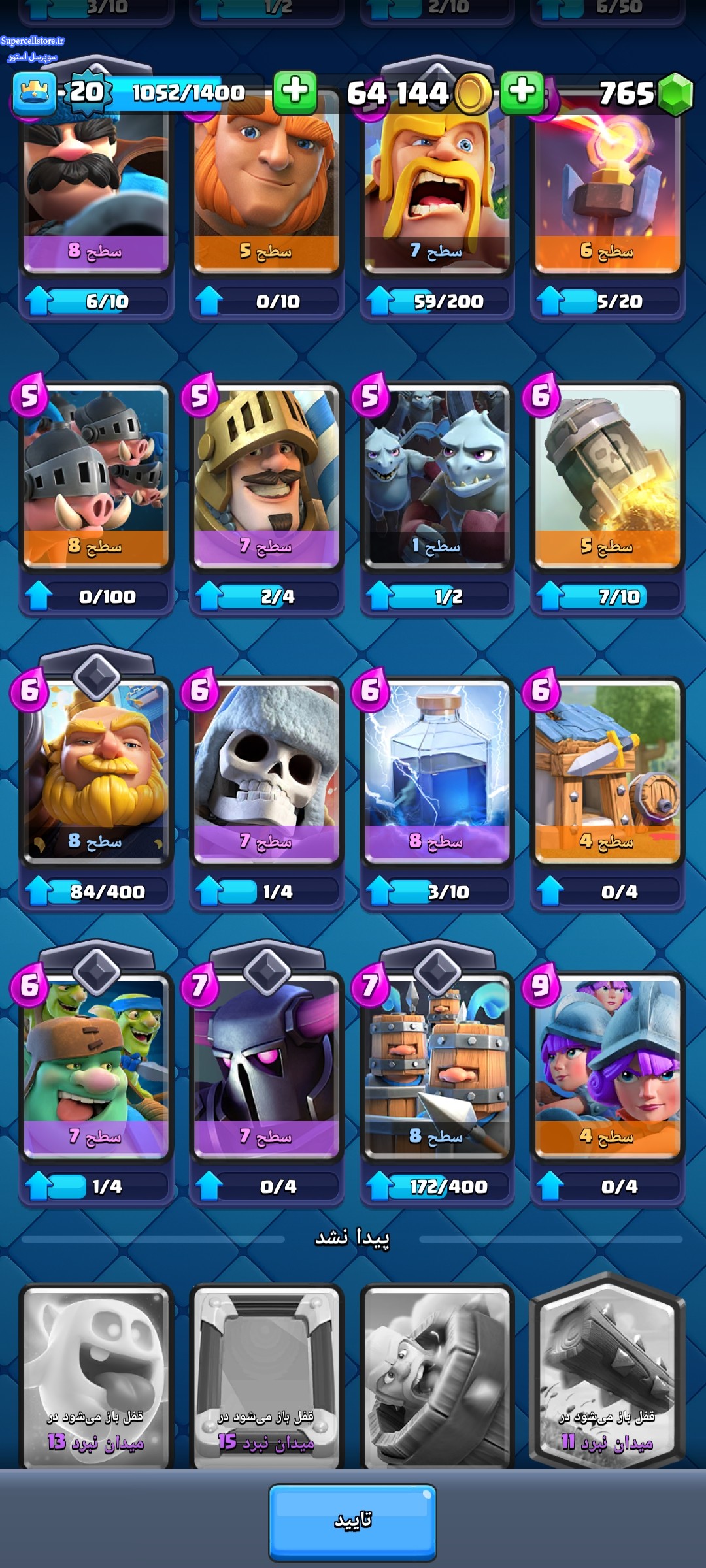Screen dimensions: 706x1568
Task: Tap the تایید confirm button
Action: pyautogui.click(x=352, y=1522)
